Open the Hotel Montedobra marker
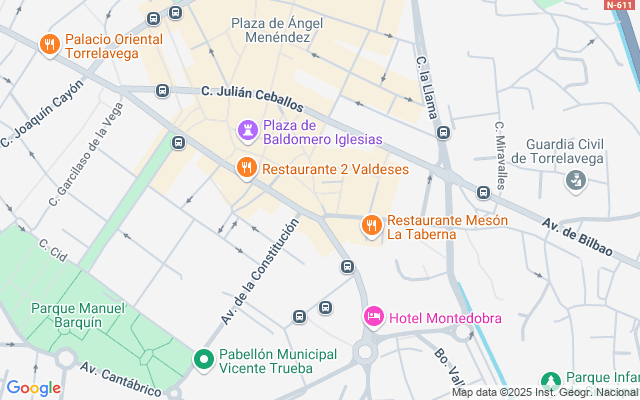The width and height of the screenshot is (640, 400). point(373,317)
